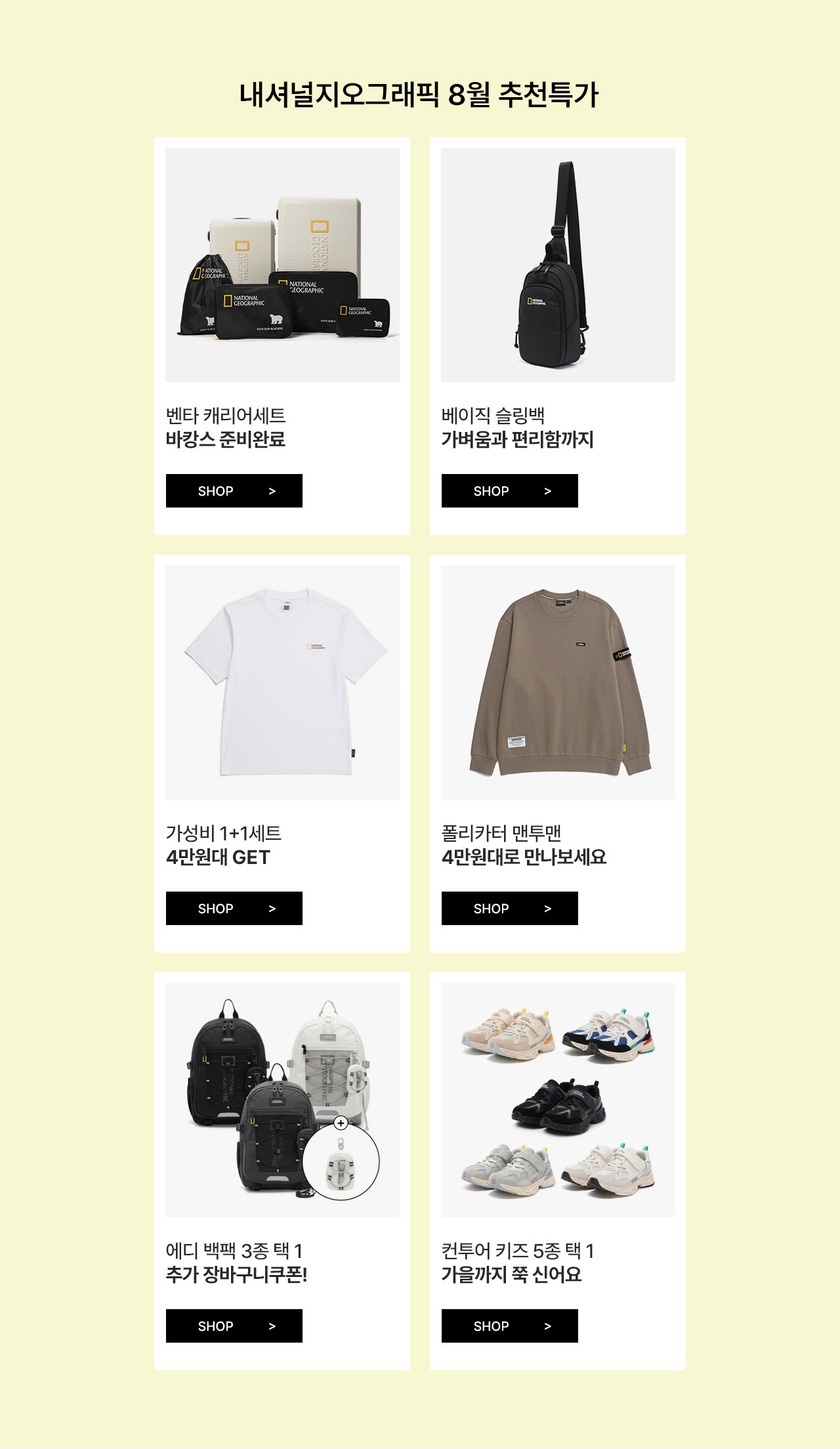
Task: Tap SHOP under 폴리카터 맨투맨
Action: (x=509, y=908)
